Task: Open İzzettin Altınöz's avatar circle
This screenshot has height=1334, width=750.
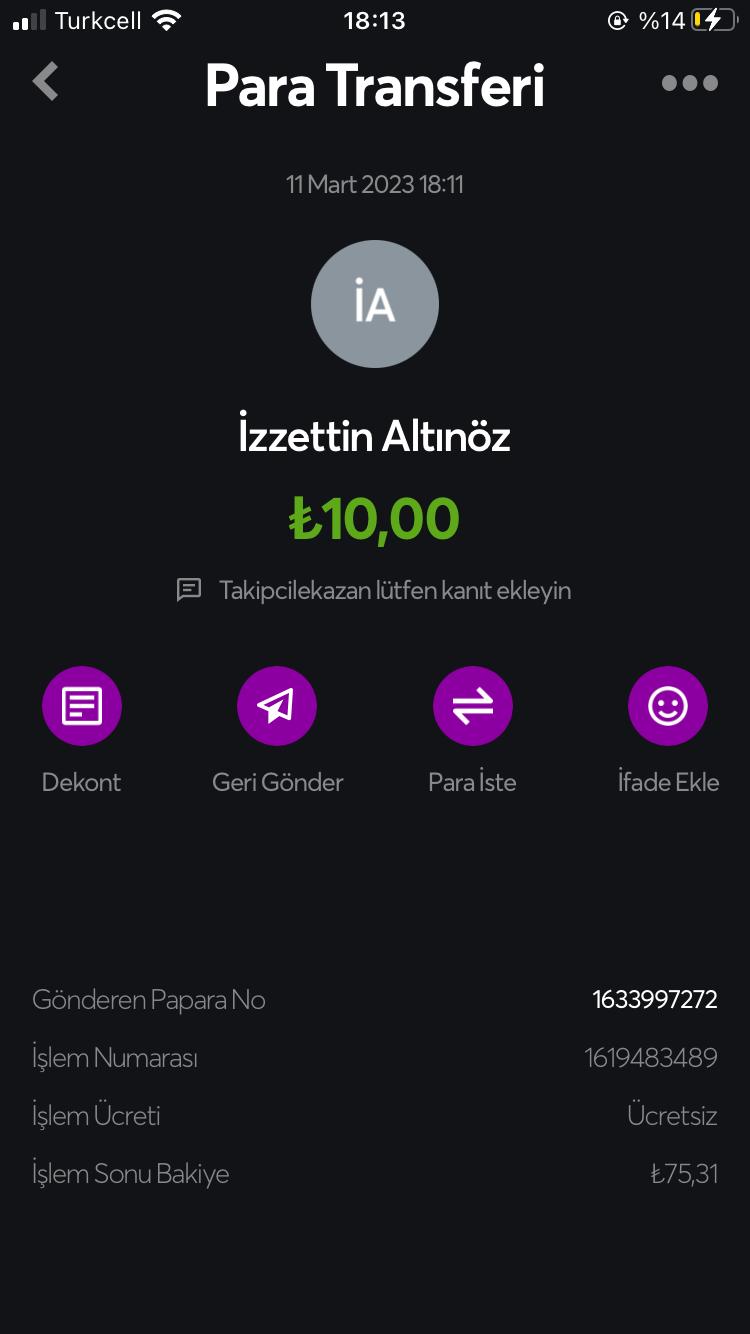Action: (375, 304)
